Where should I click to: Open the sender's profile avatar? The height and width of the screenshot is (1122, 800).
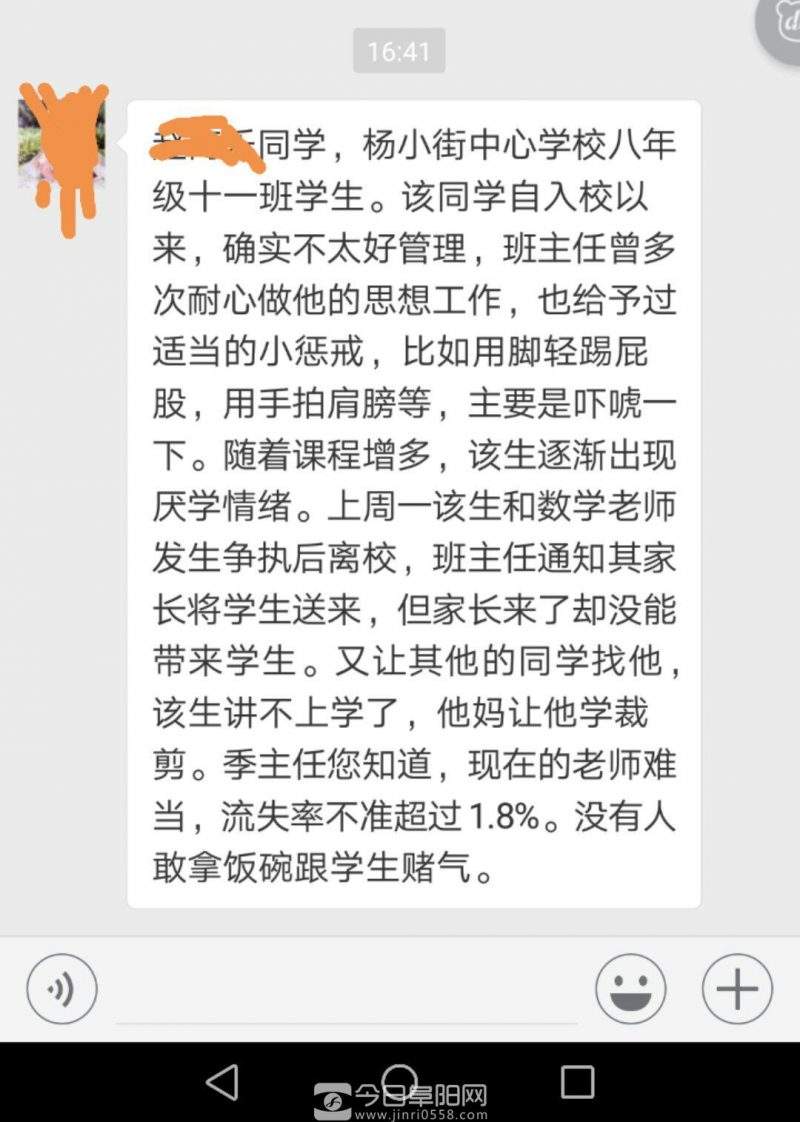(x=62, y=143)
